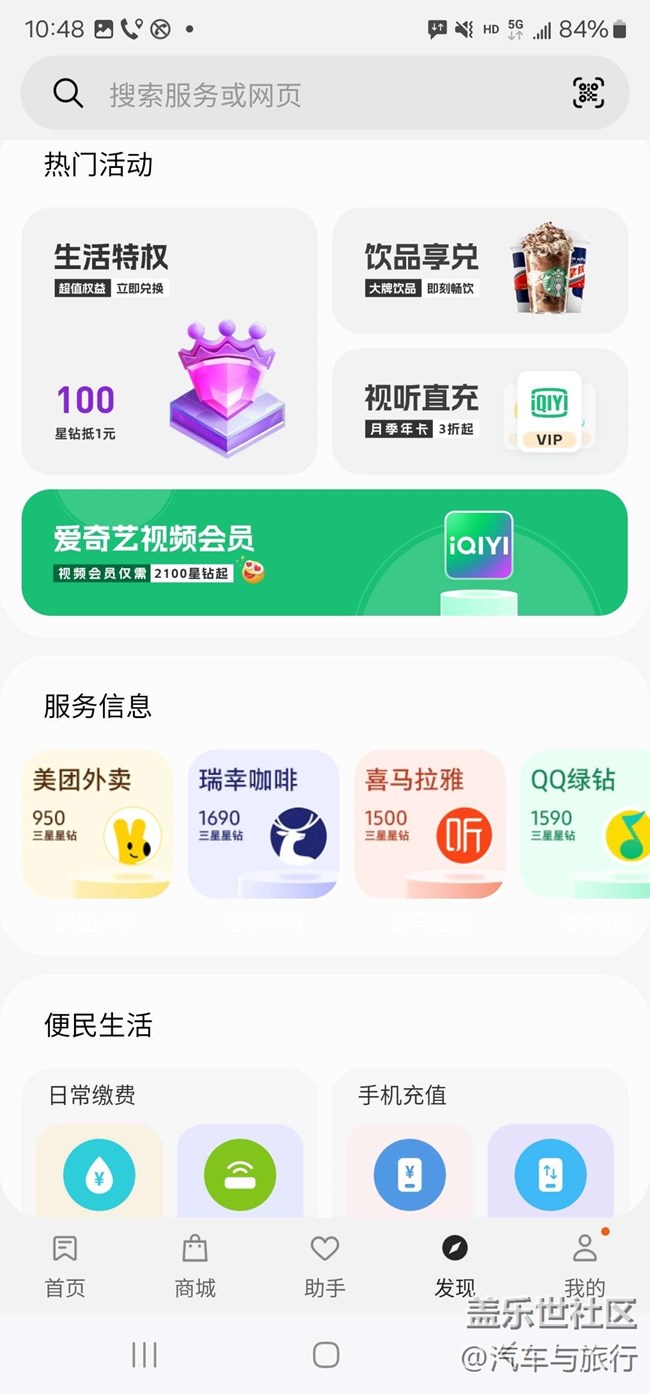Open the QR code scanner icon
Screen dimensions: 650x1394
click(588, 93)
